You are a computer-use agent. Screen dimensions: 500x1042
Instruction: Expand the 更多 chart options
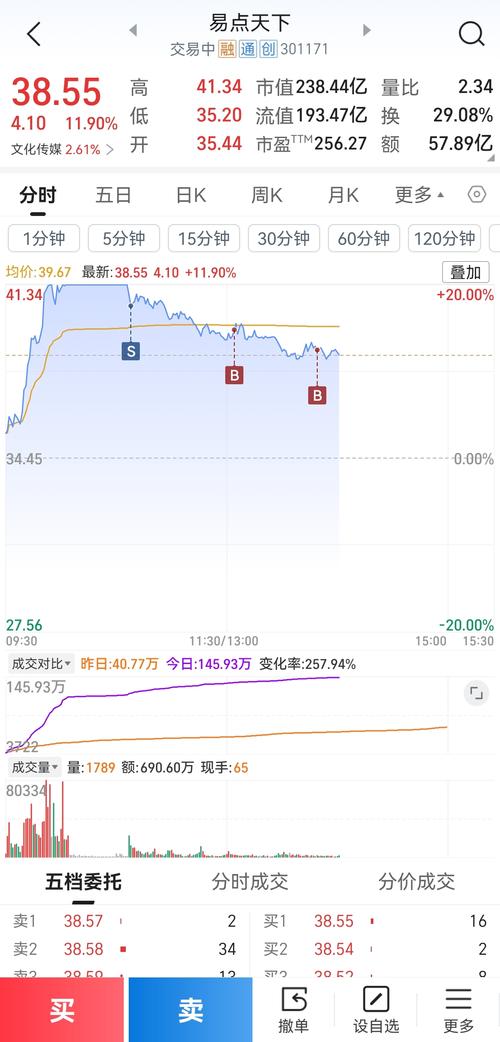click(419, 195)
